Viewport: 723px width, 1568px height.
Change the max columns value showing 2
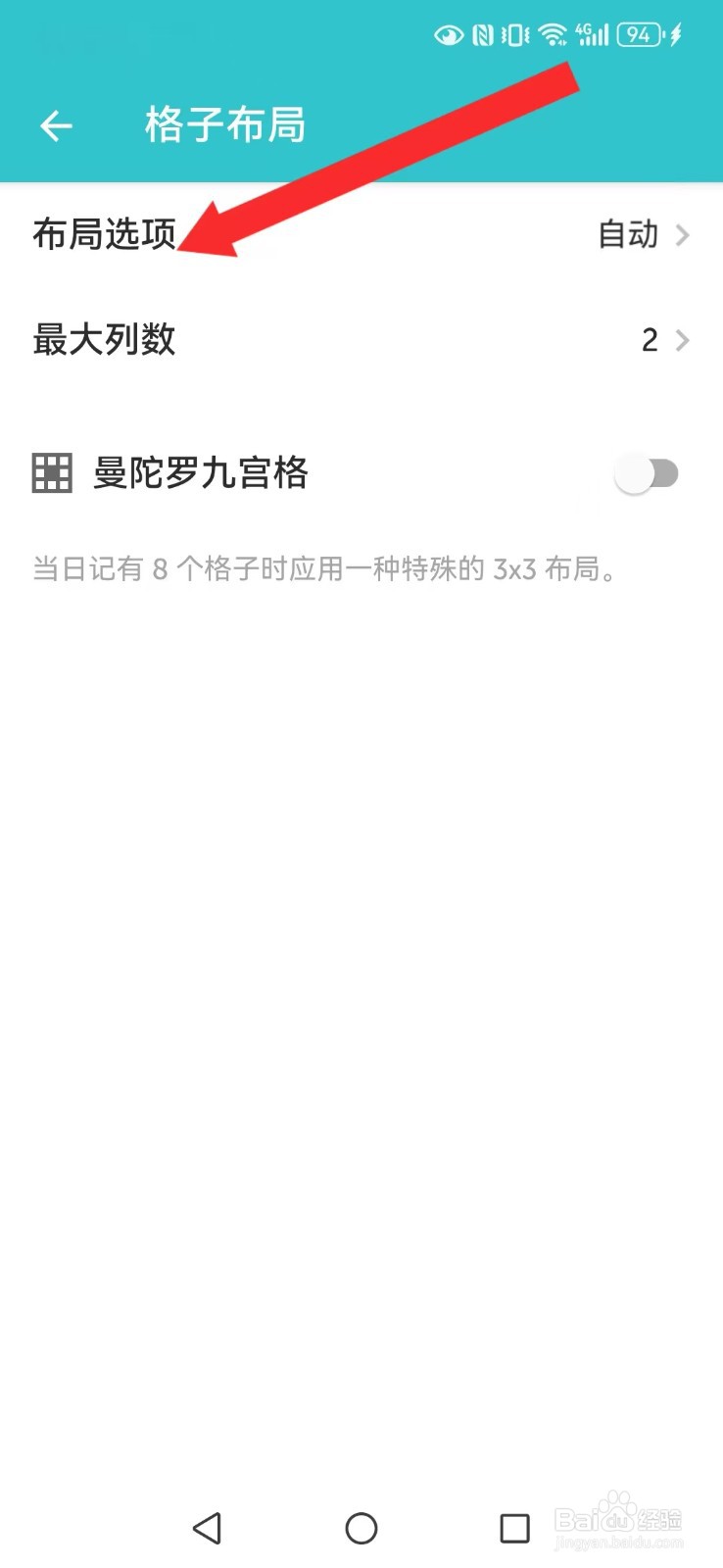point(650,340)
